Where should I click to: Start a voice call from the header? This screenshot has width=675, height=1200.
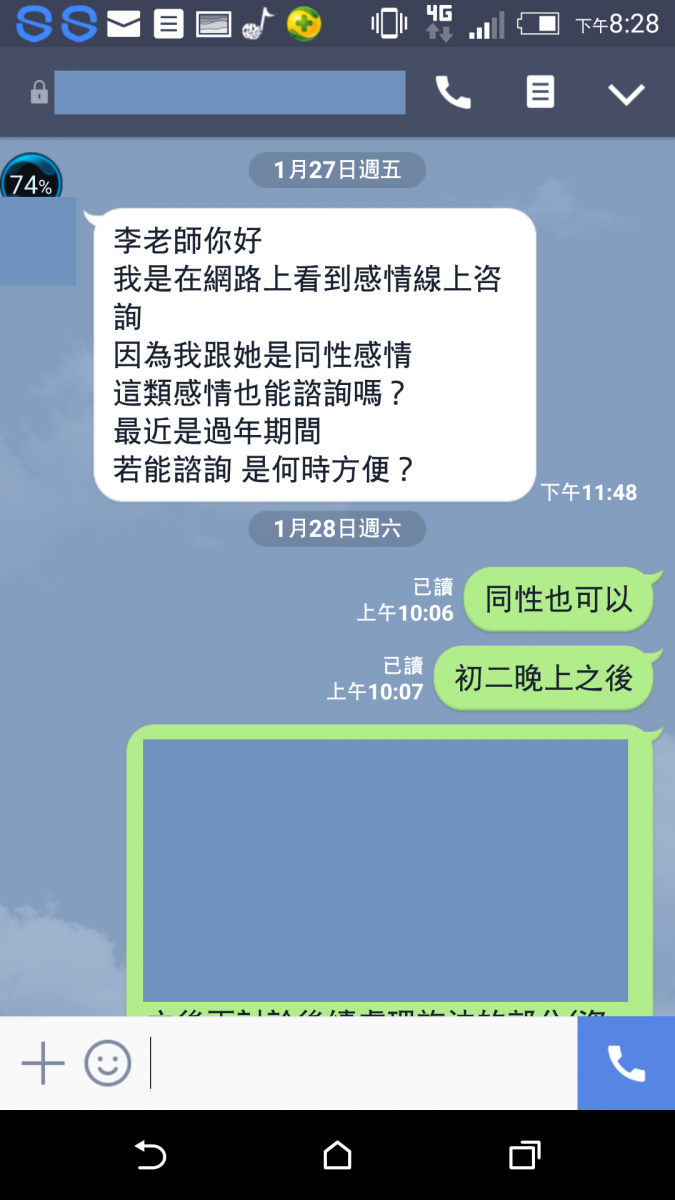pyautogui.click(x=453, y=94)
